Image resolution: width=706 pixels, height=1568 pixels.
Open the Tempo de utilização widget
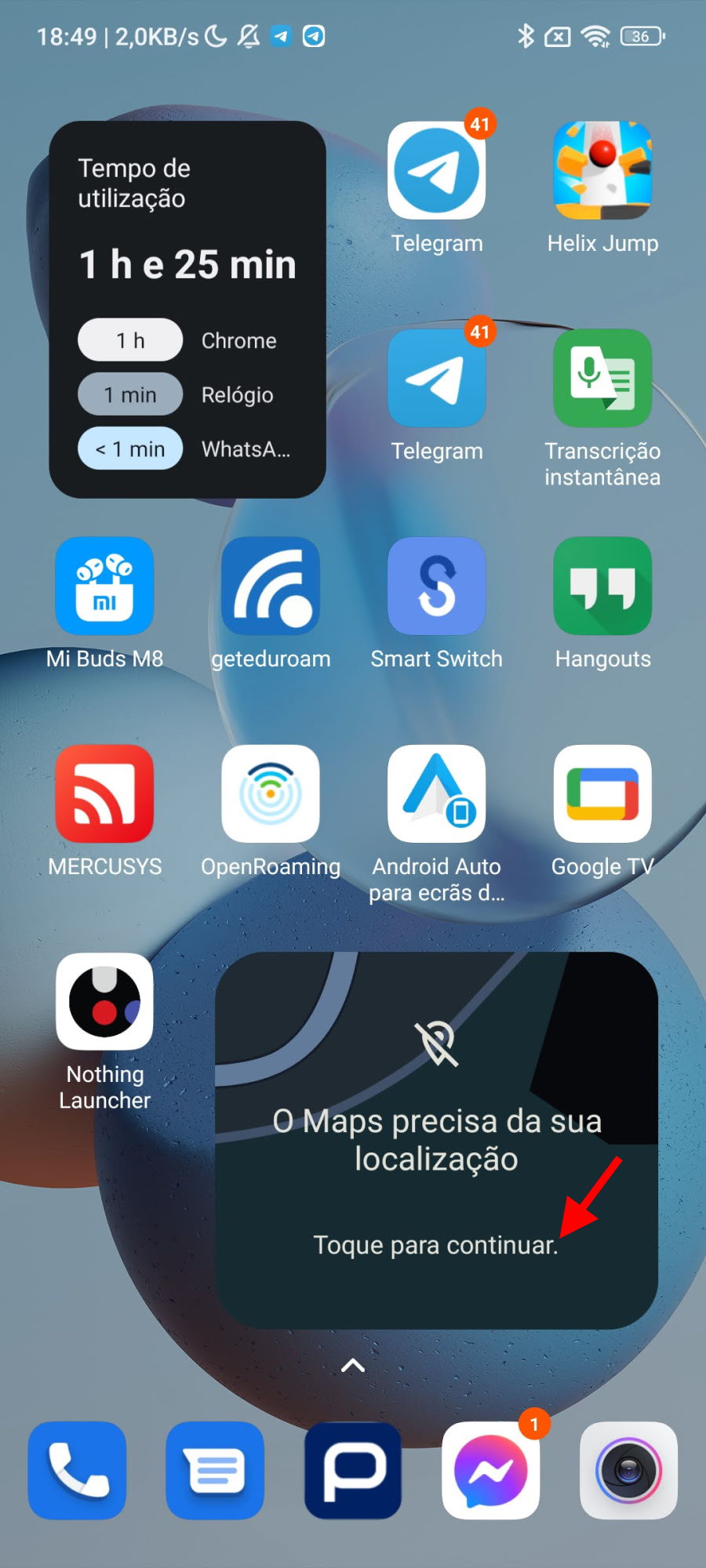click(x=187, y=310)
